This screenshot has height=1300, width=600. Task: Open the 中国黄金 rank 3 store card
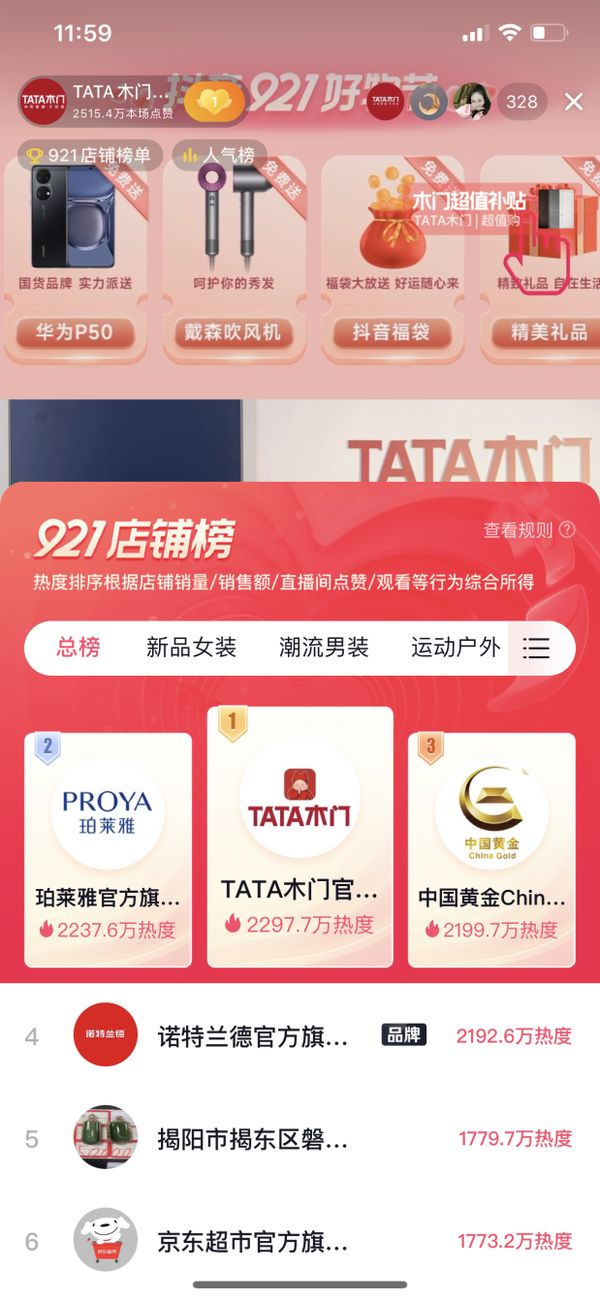coord(491,850)
